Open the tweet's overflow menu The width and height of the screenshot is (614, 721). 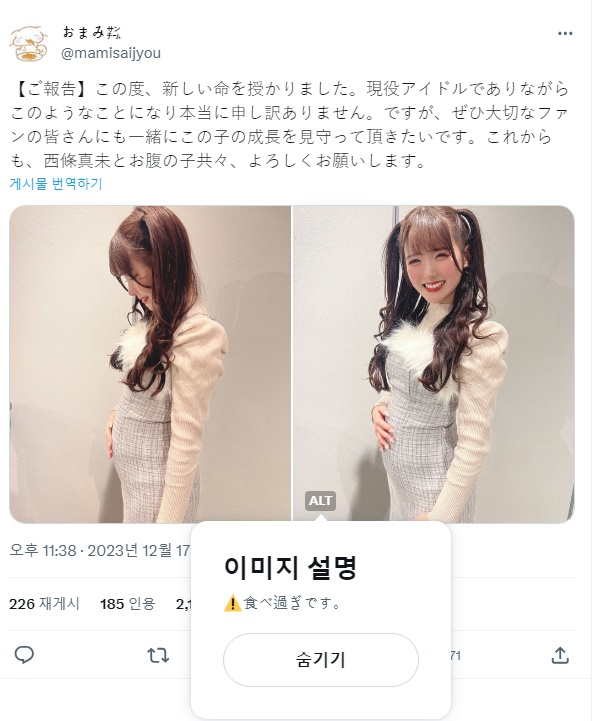coord(566,33)
